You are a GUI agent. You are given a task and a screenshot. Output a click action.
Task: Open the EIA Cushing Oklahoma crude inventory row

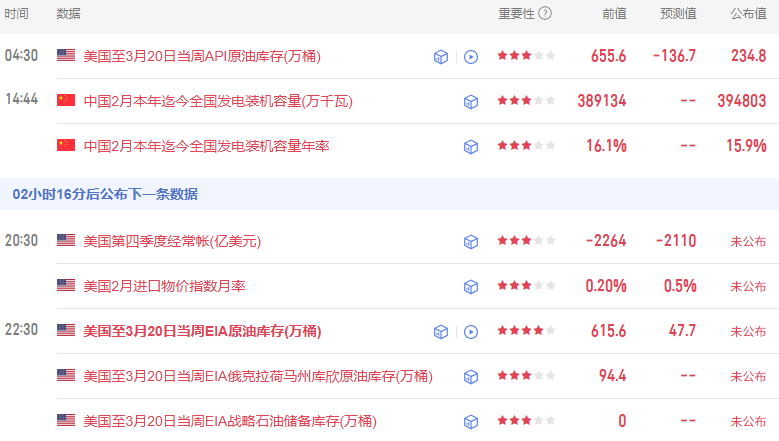pyautogui.click(x=258, y=376)
